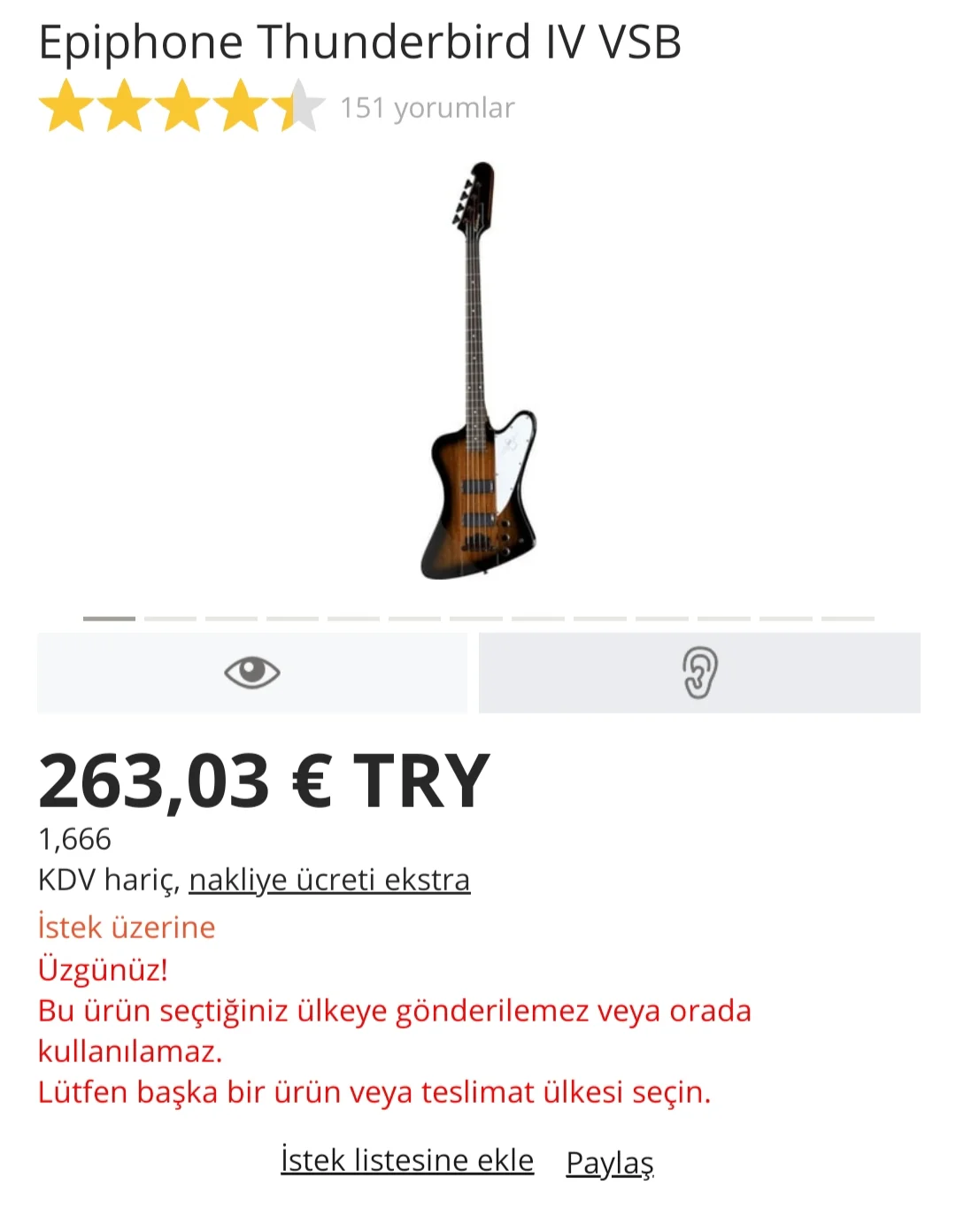Viewport: 956px width, 1232px height.
Task: Play sound samples using the ear icon
Action: pyautogui.click(x=698, y=673)
